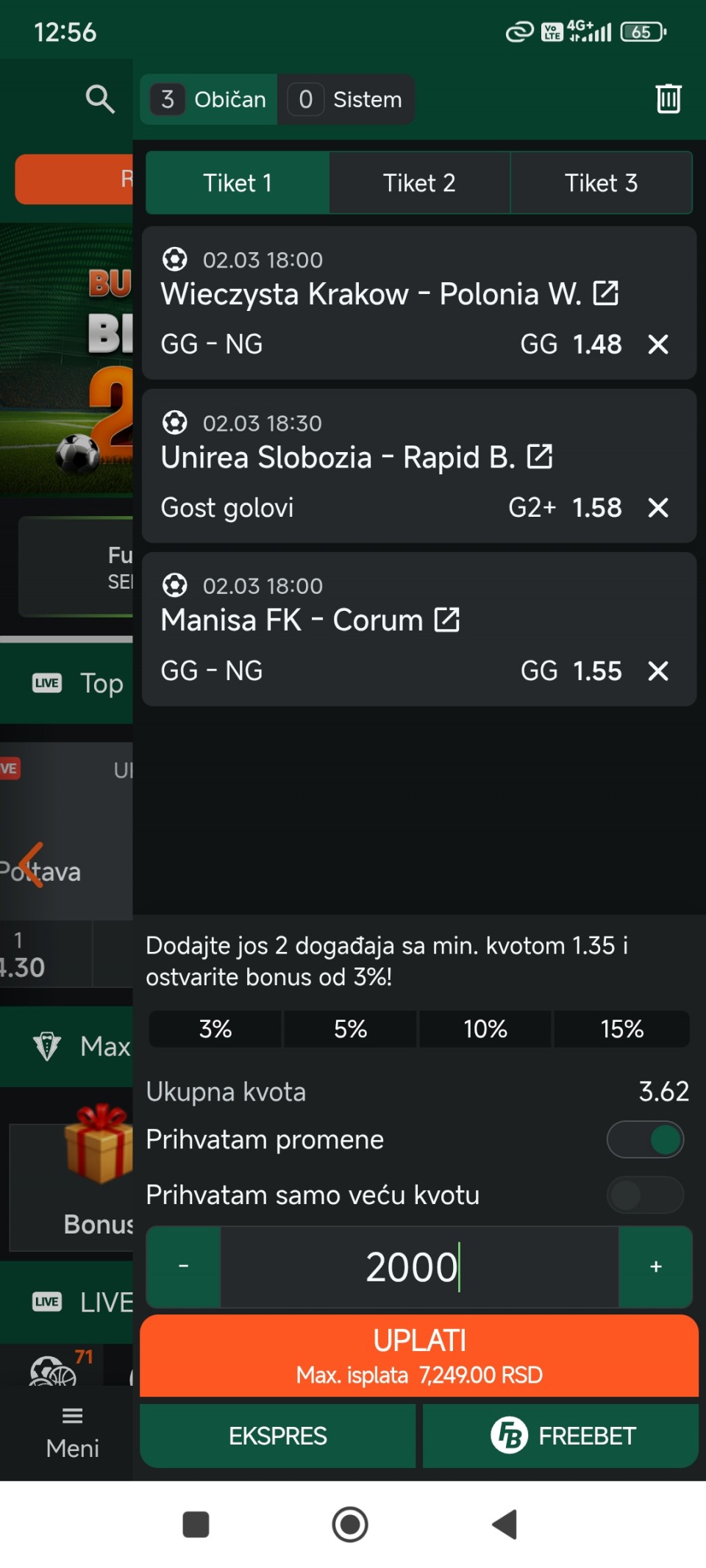The image size is (706, 1568).
Task: Remove Manisa FK - Corum selection
Action: [x=658, y=670]
